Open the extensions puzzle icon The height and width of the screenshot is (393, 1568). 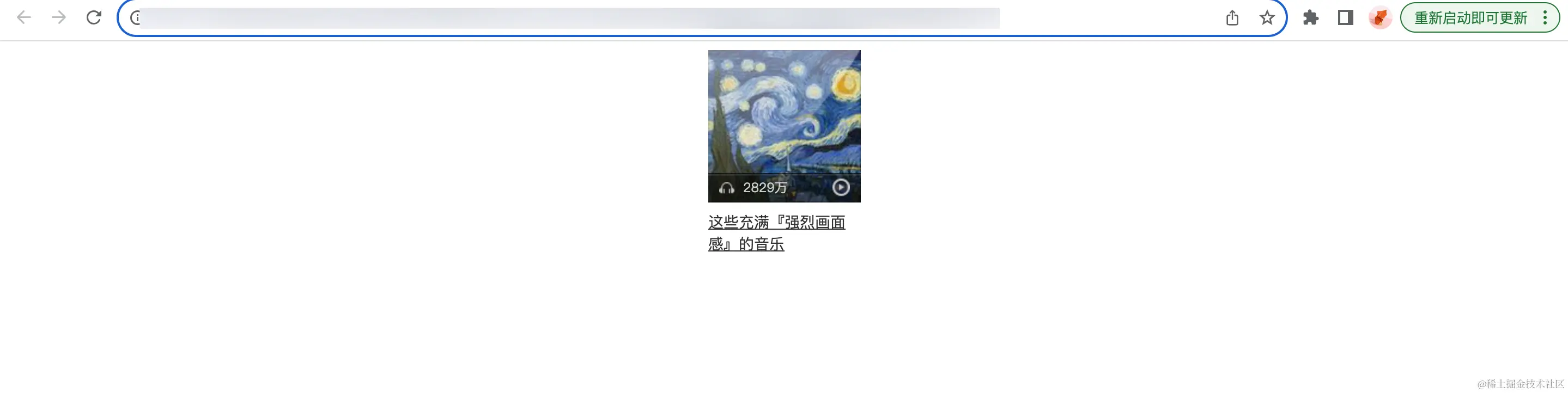1310,19
